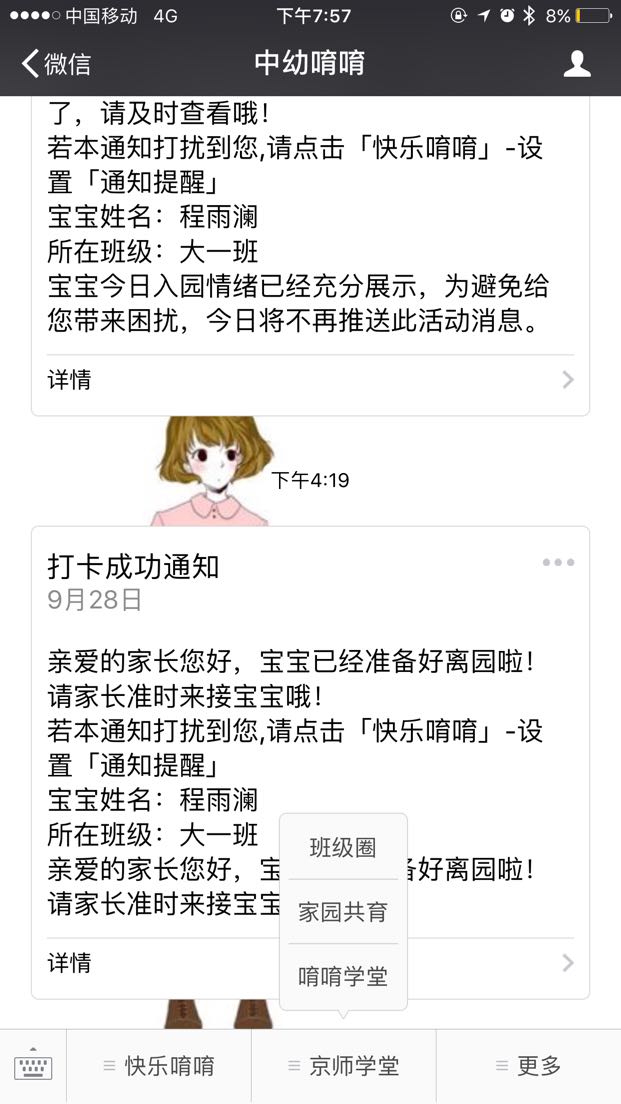Open 详情 of the 入园情绪 notification
Image resolution: width=621 pixels, height=1104 pixels.
click(310, 380)
